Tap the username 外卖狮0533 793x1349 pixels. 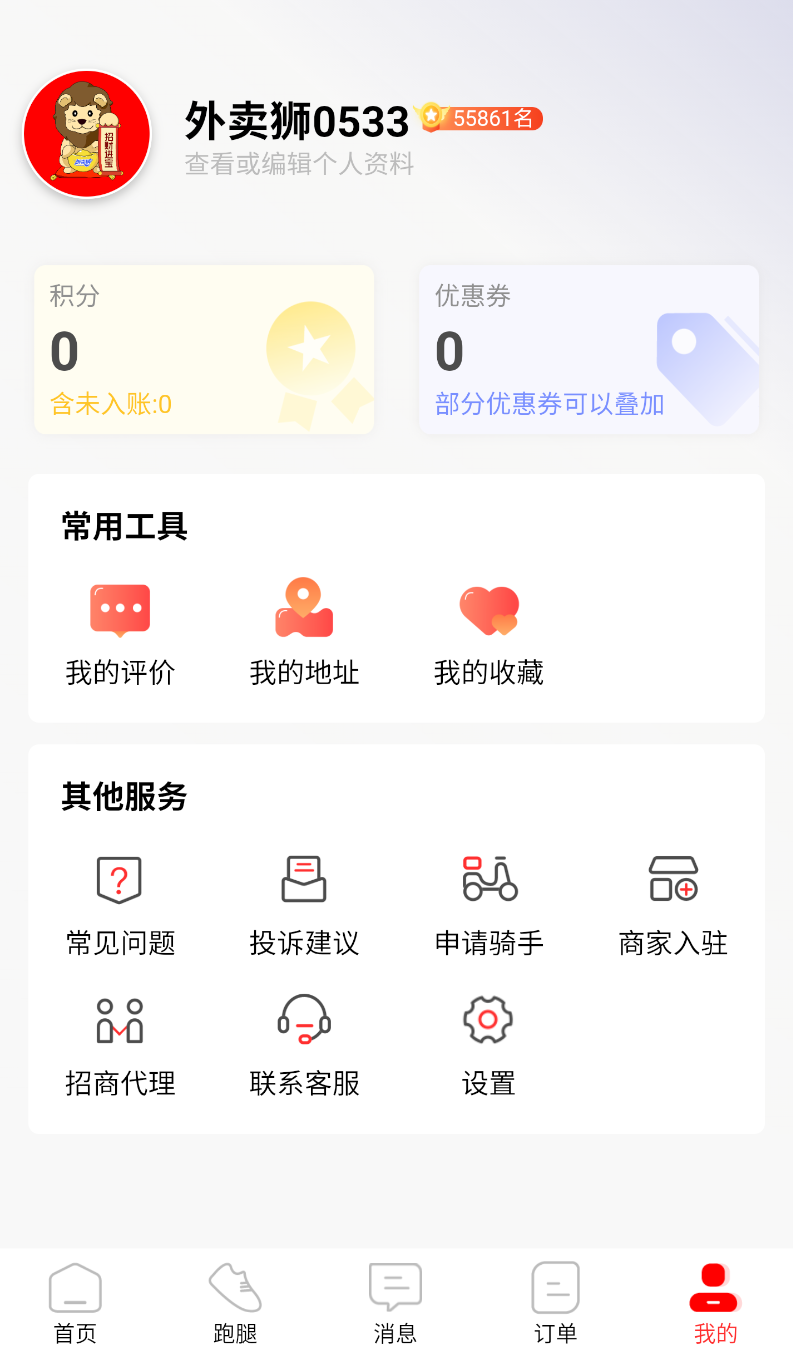click(297, 116)
